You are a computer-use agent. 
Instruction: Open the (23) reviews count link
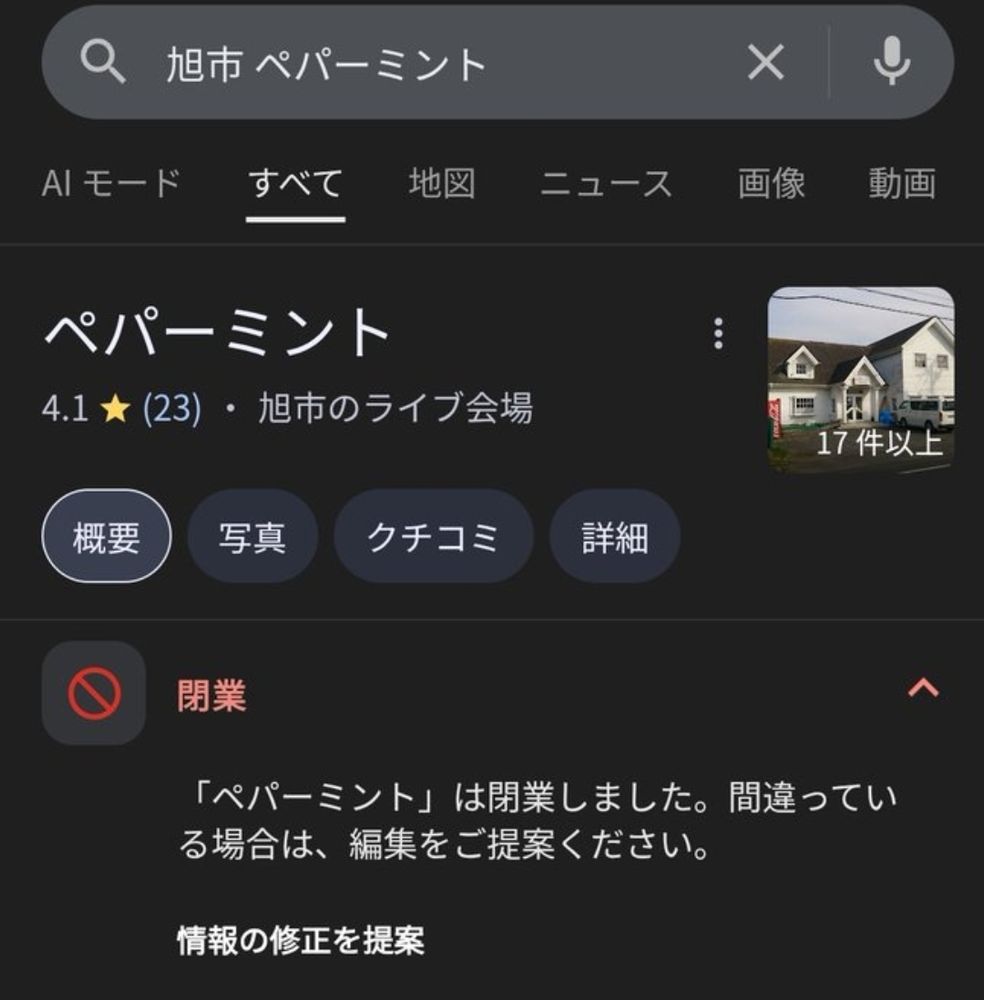tap(171, 409)
